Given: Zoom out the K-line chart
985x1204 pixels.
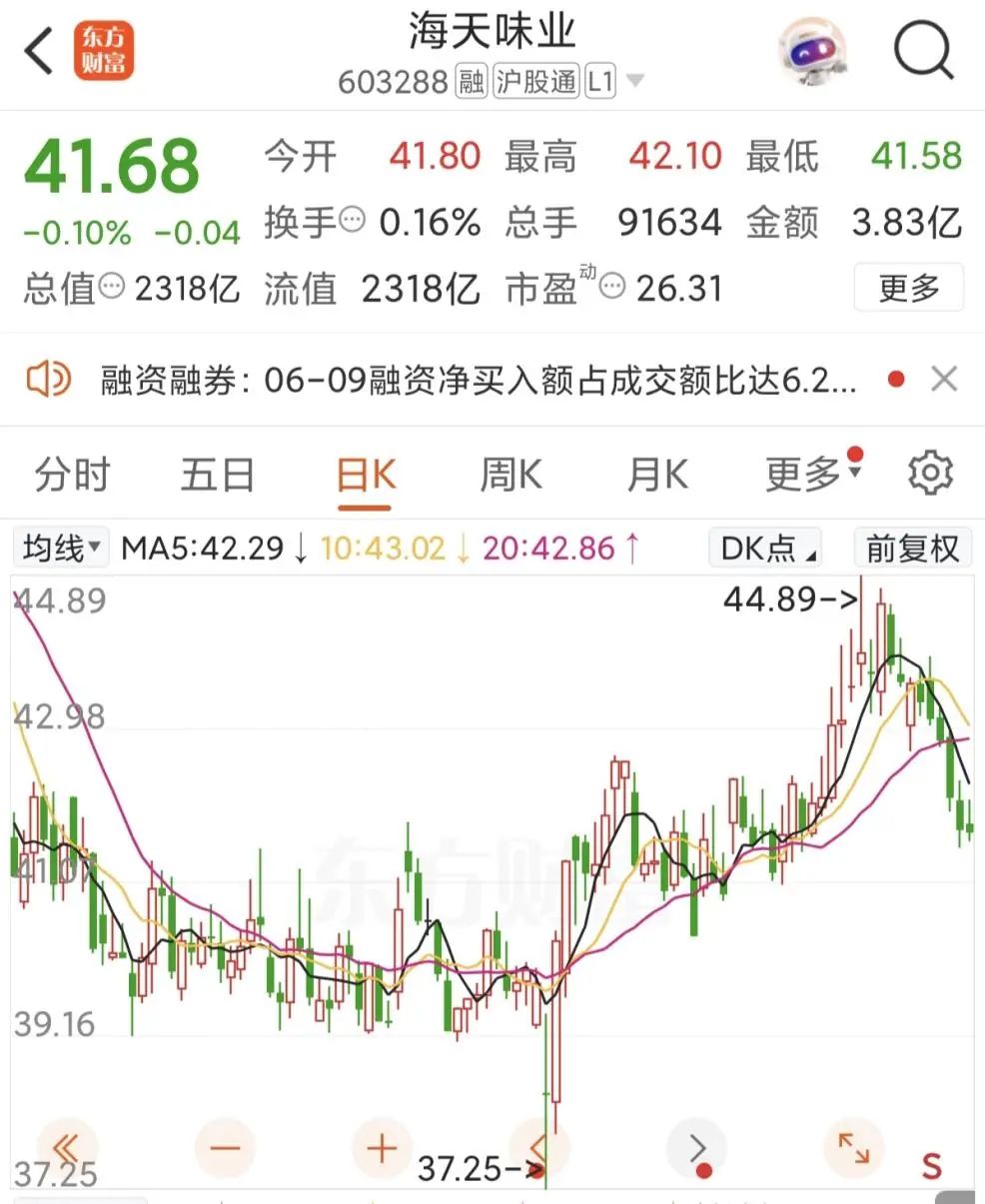Looking at the screenshot, I should 225,1148.
